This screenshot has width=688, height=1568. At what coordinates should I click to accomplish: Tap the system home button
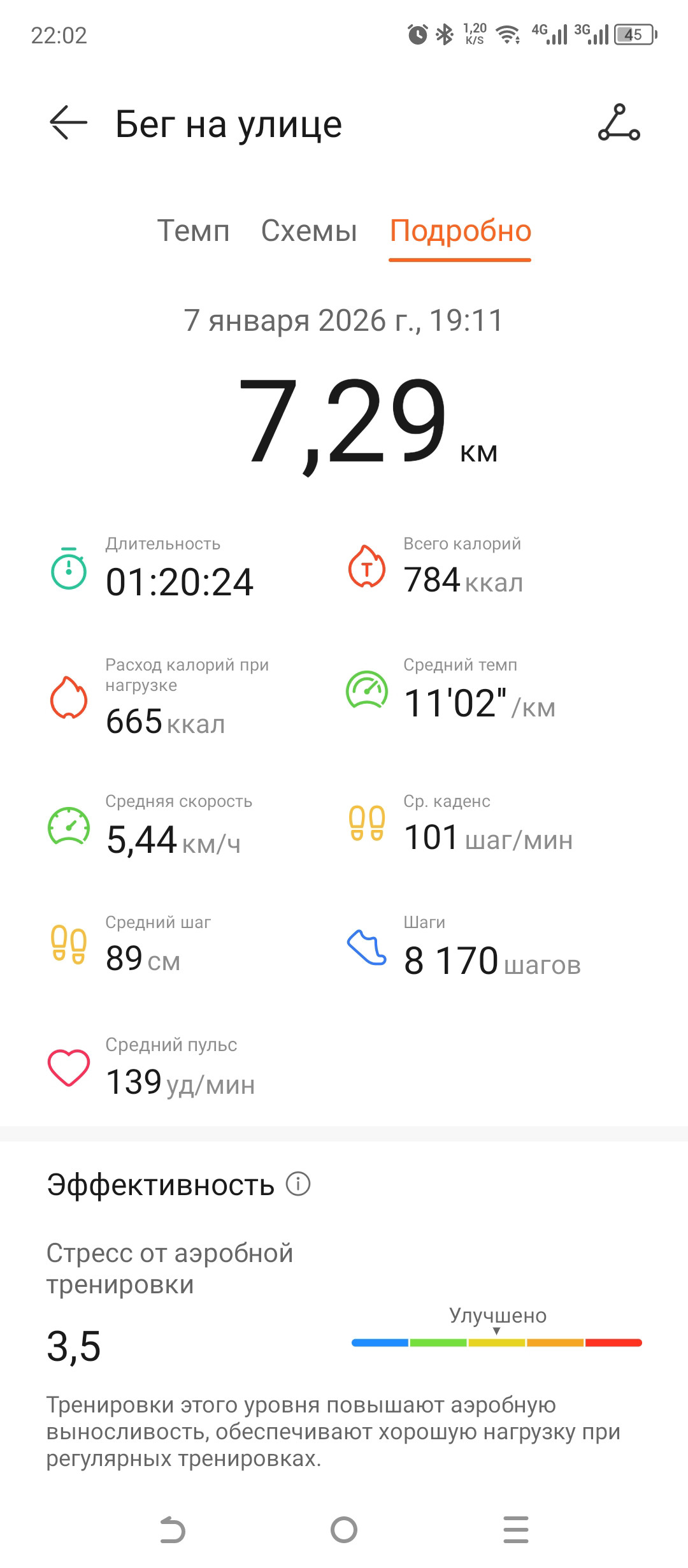click(344, 1530)
